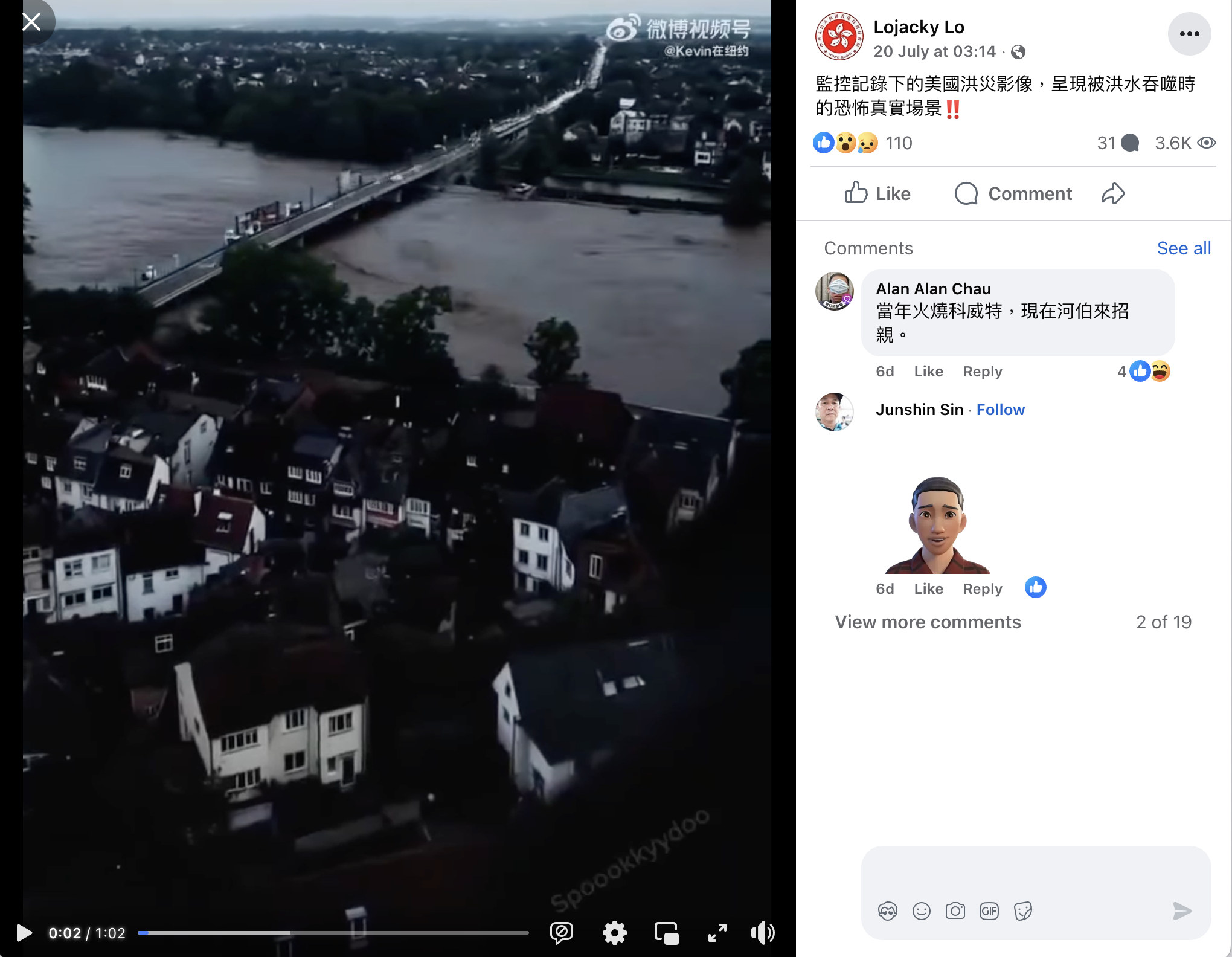1232x957 pixels.
Task: Like Lojacky Lo's post
Action: (x=877, y=194)
